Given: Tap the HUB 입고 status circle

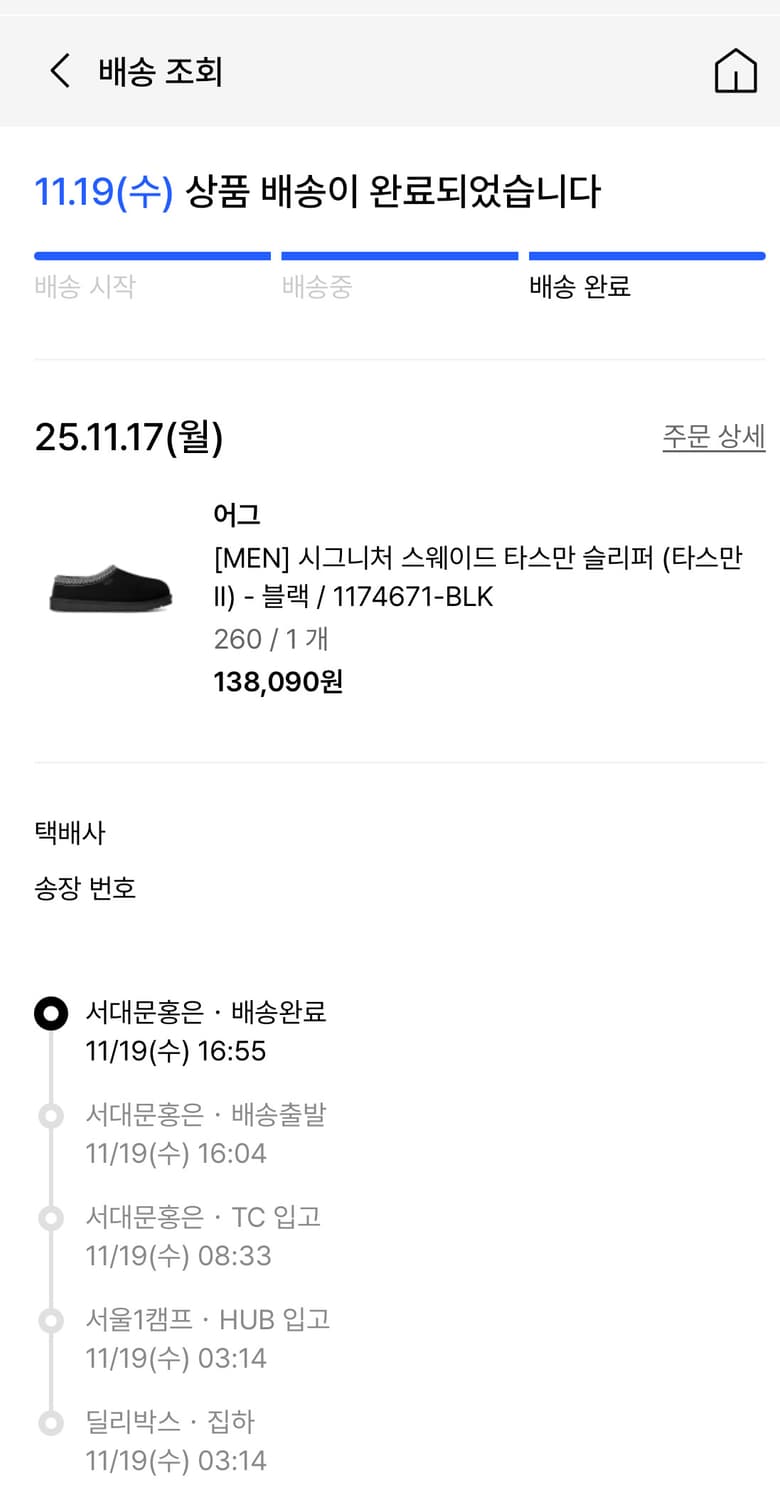Looking at the screenshot, I should 50,1320.
